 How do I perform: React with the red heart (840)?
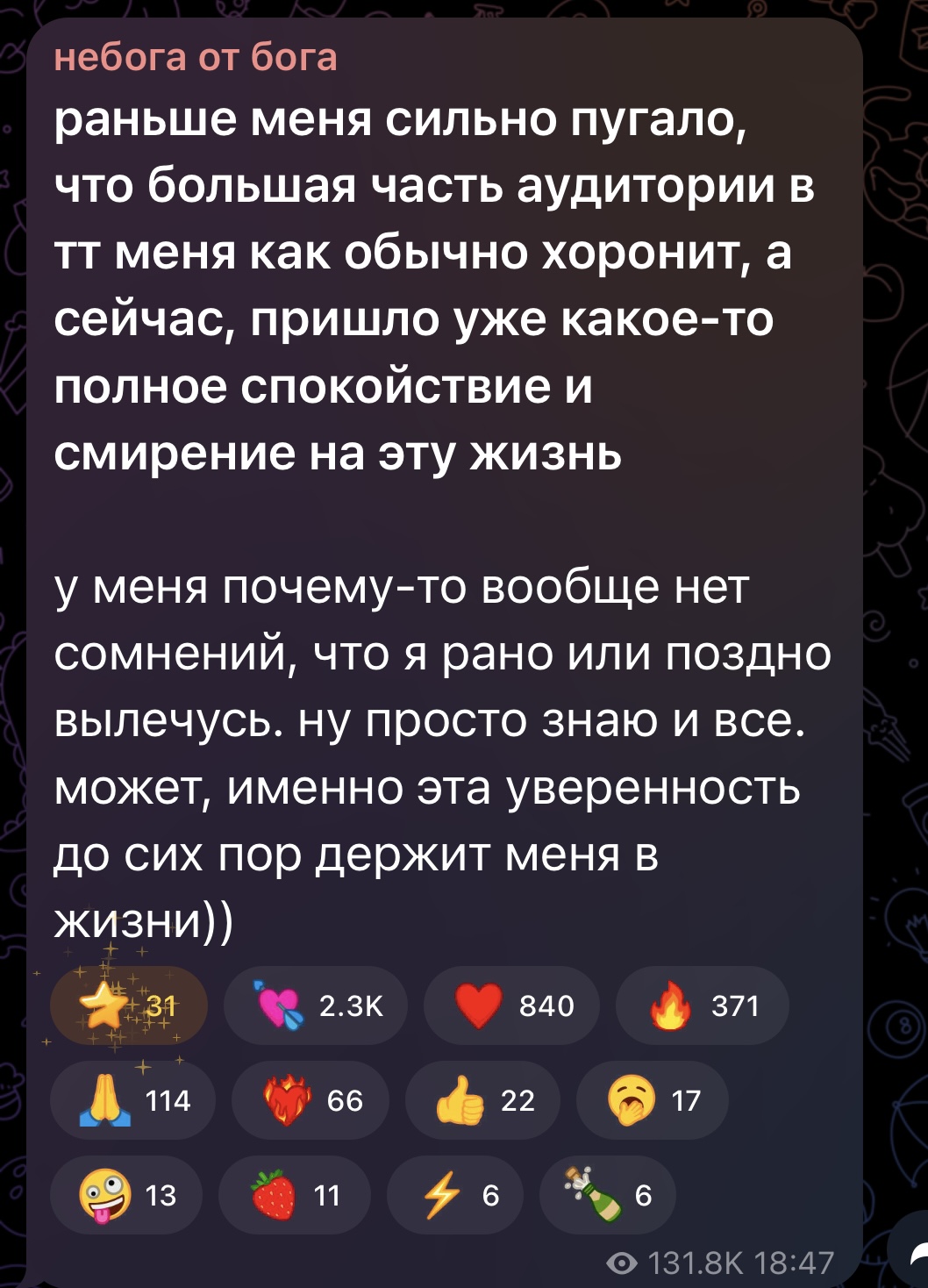point(511,1005)
